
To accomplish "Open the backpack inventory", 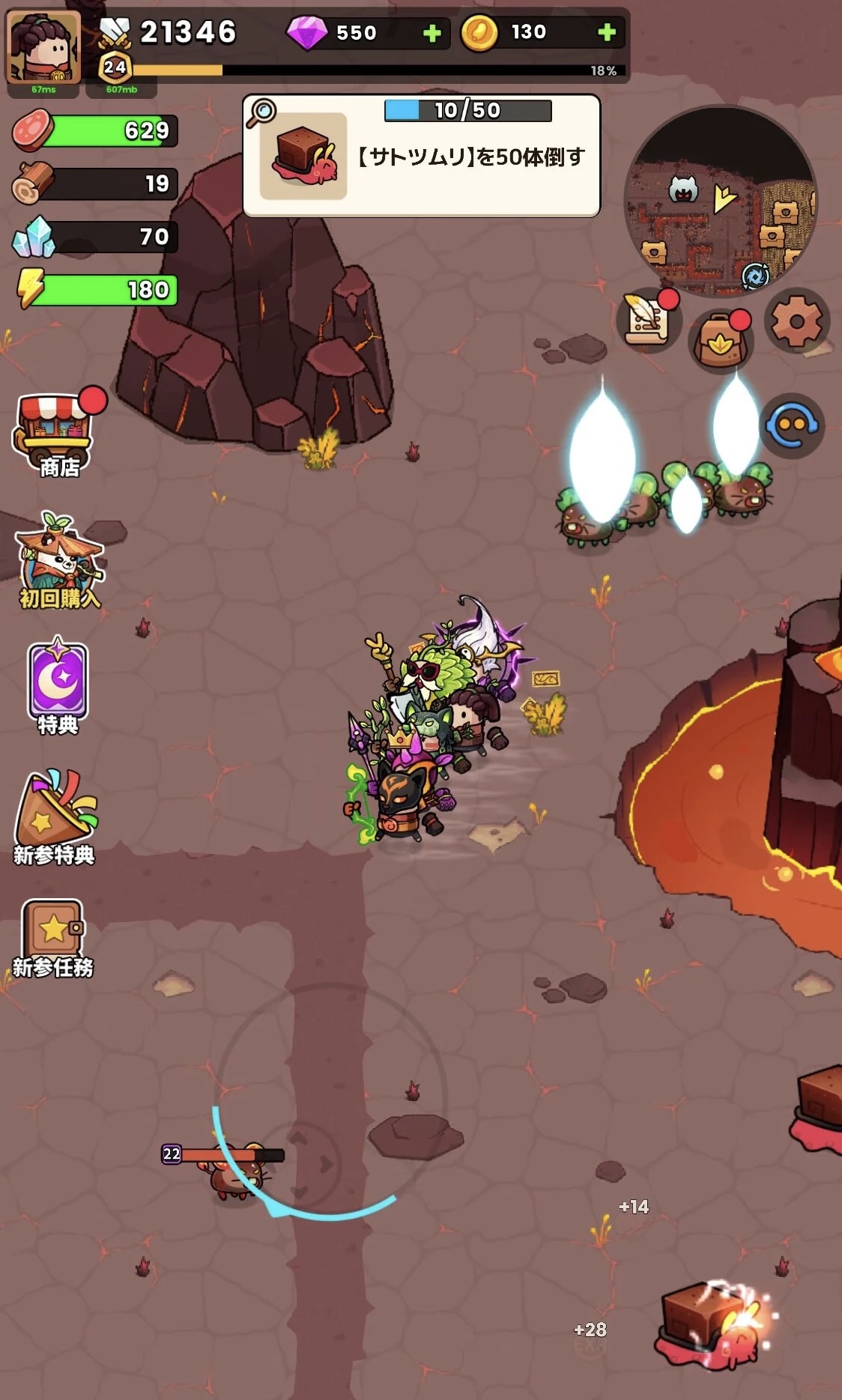I will [x=720, y=340].
